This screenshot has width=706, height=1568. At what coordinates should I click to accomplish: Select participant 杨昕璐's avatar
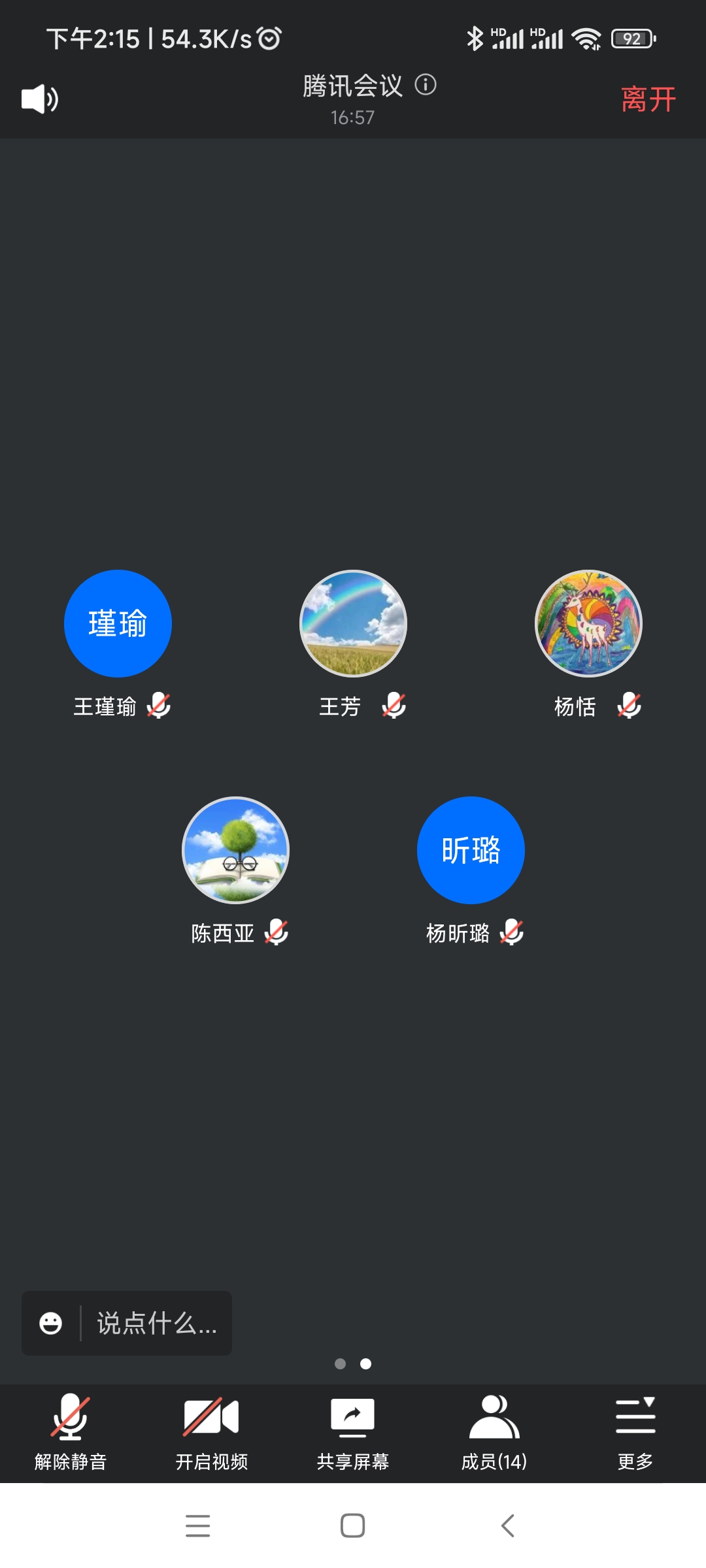point(471,850)
